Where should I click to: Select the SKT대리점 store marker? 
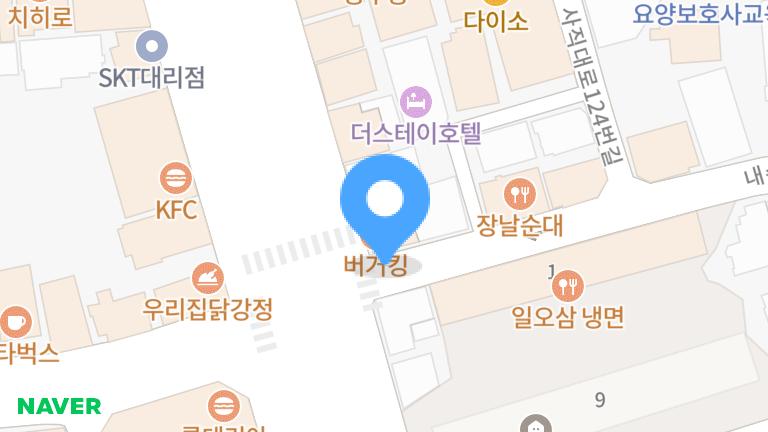pos(152,45)
